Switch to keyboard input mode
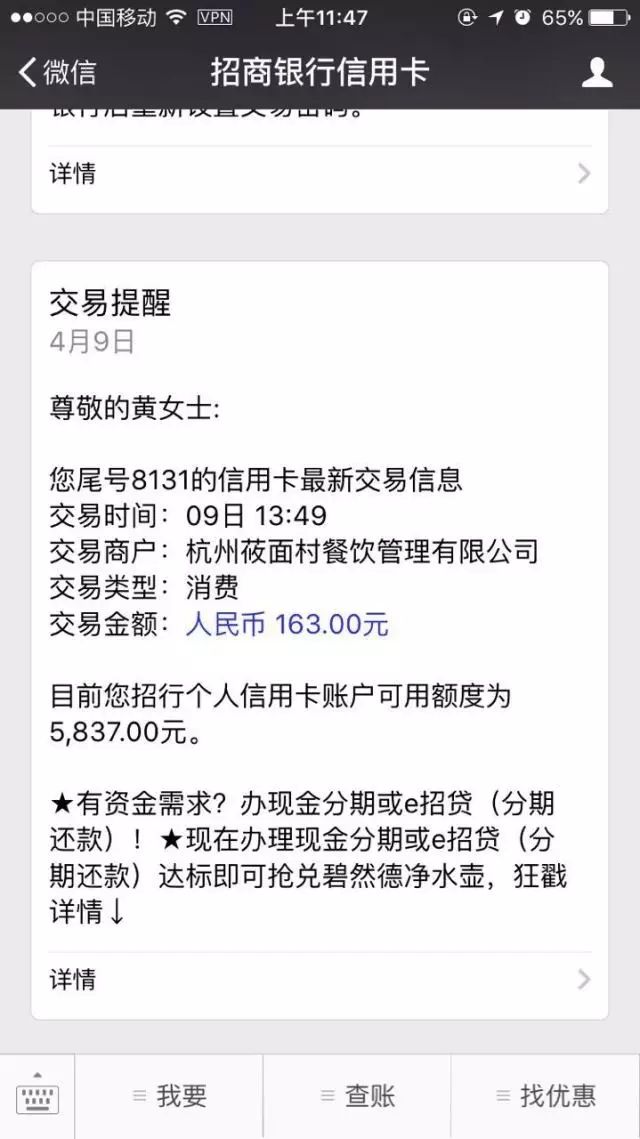 37,1095
